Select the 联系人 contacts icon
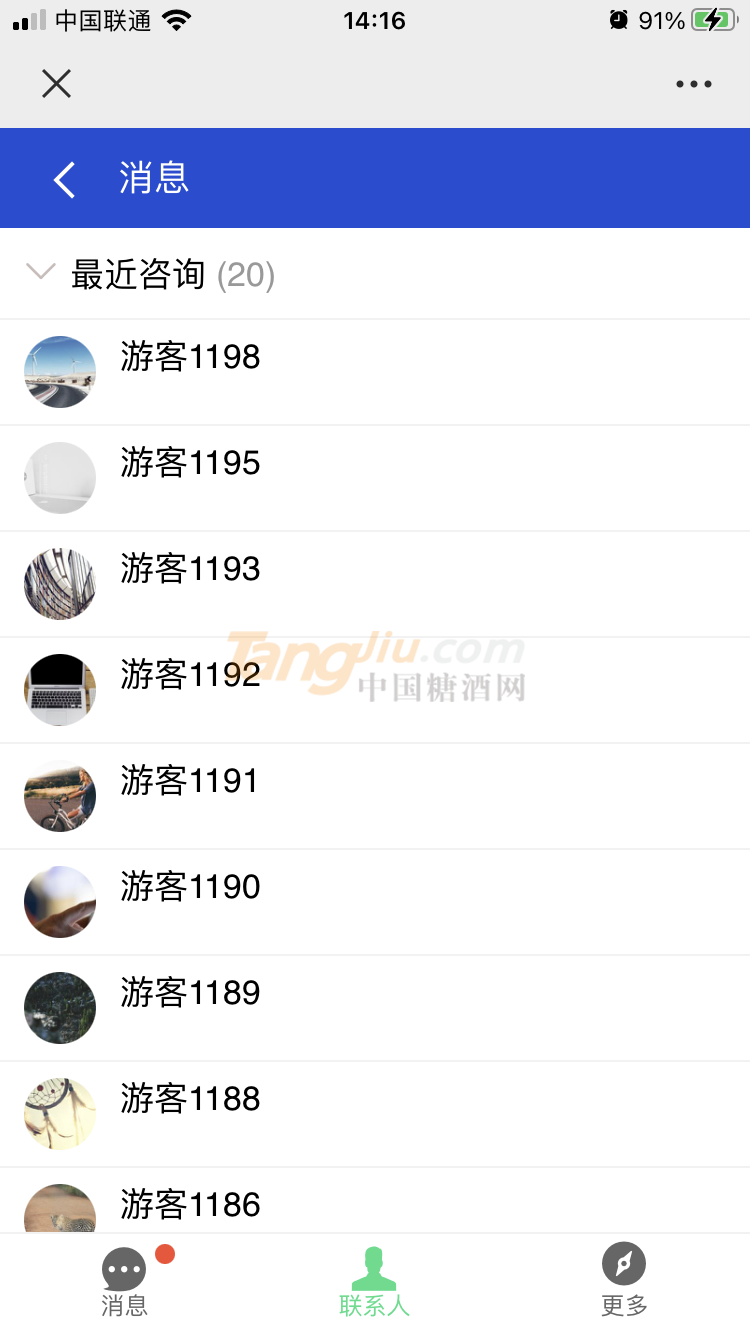 (375, 1266)
